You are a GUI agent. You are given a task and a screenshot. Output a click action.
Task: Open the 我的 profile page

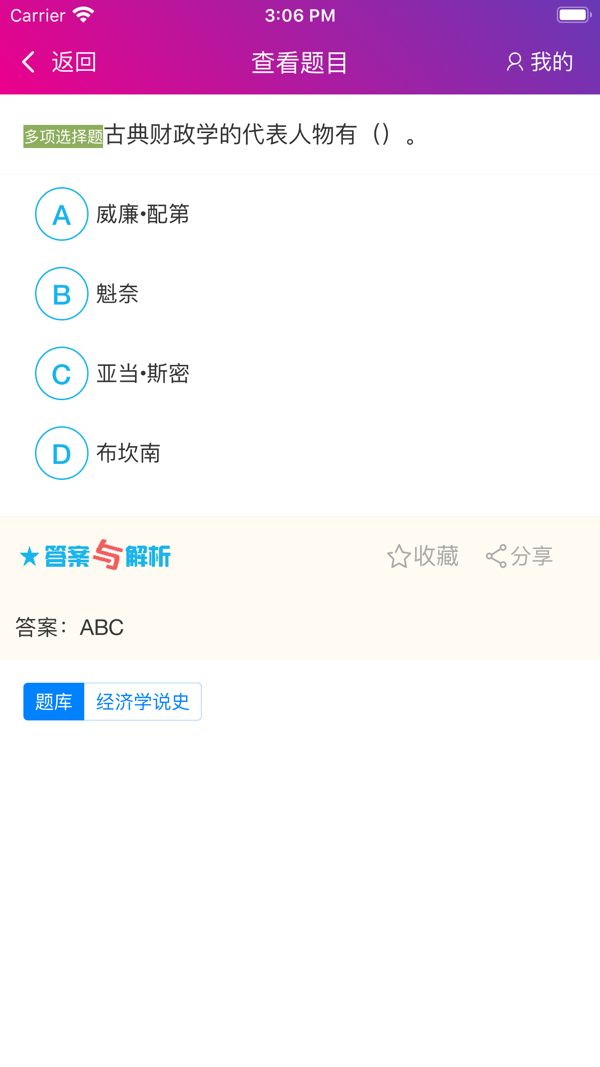[539, 62]
